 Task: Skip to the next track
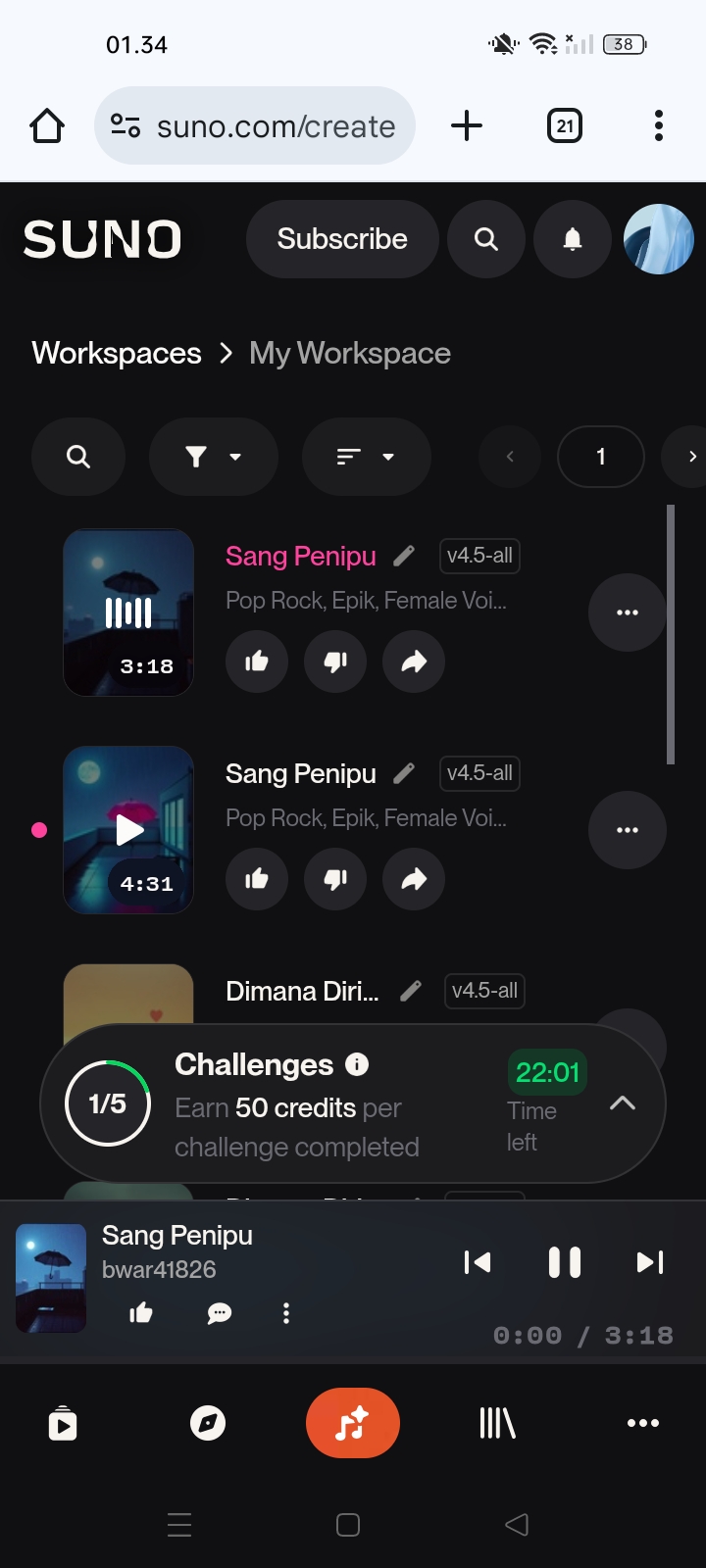coord(650,1262)
